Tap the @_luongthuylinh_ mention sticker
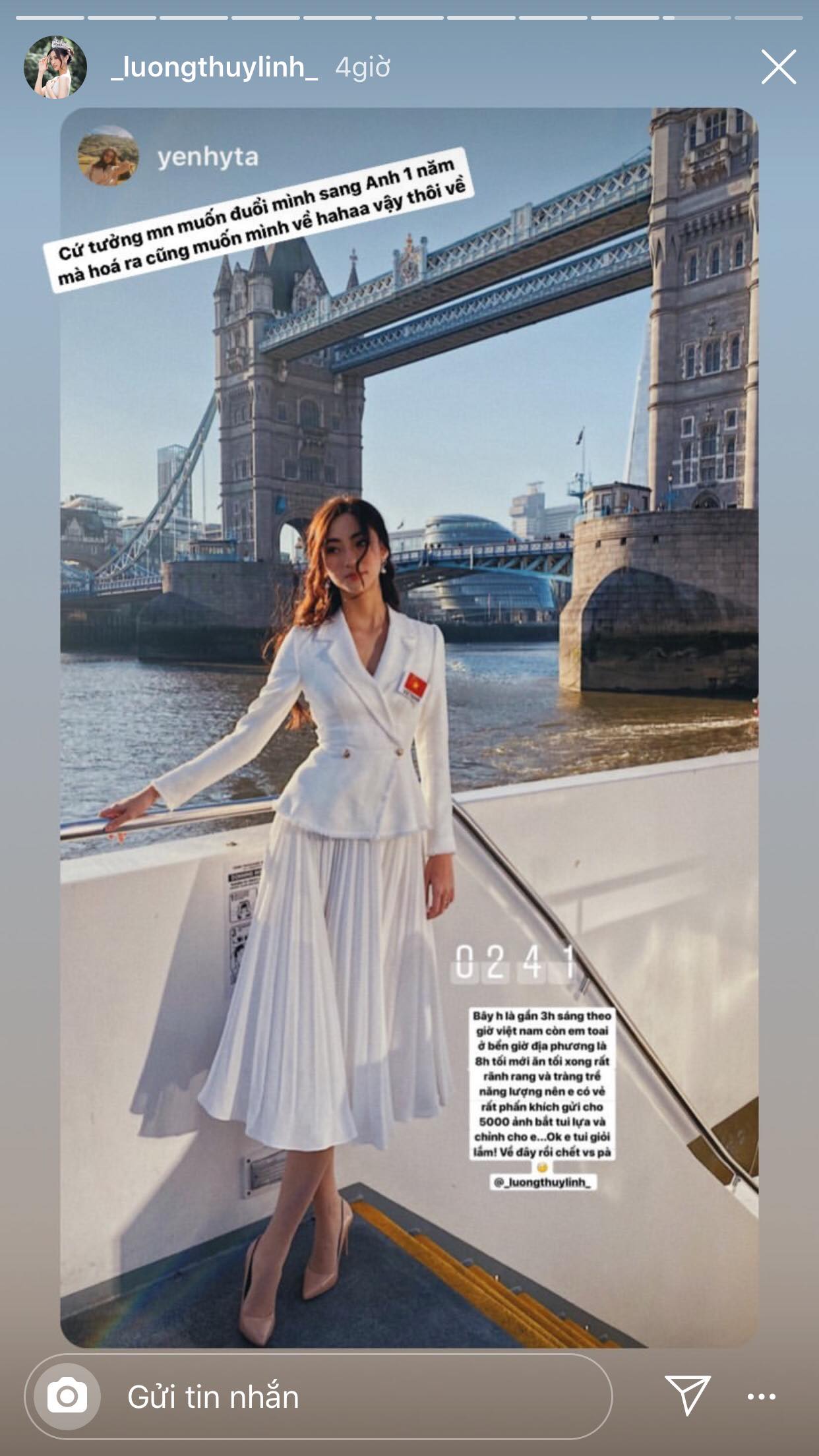819x1456 pixels. 542,1182
